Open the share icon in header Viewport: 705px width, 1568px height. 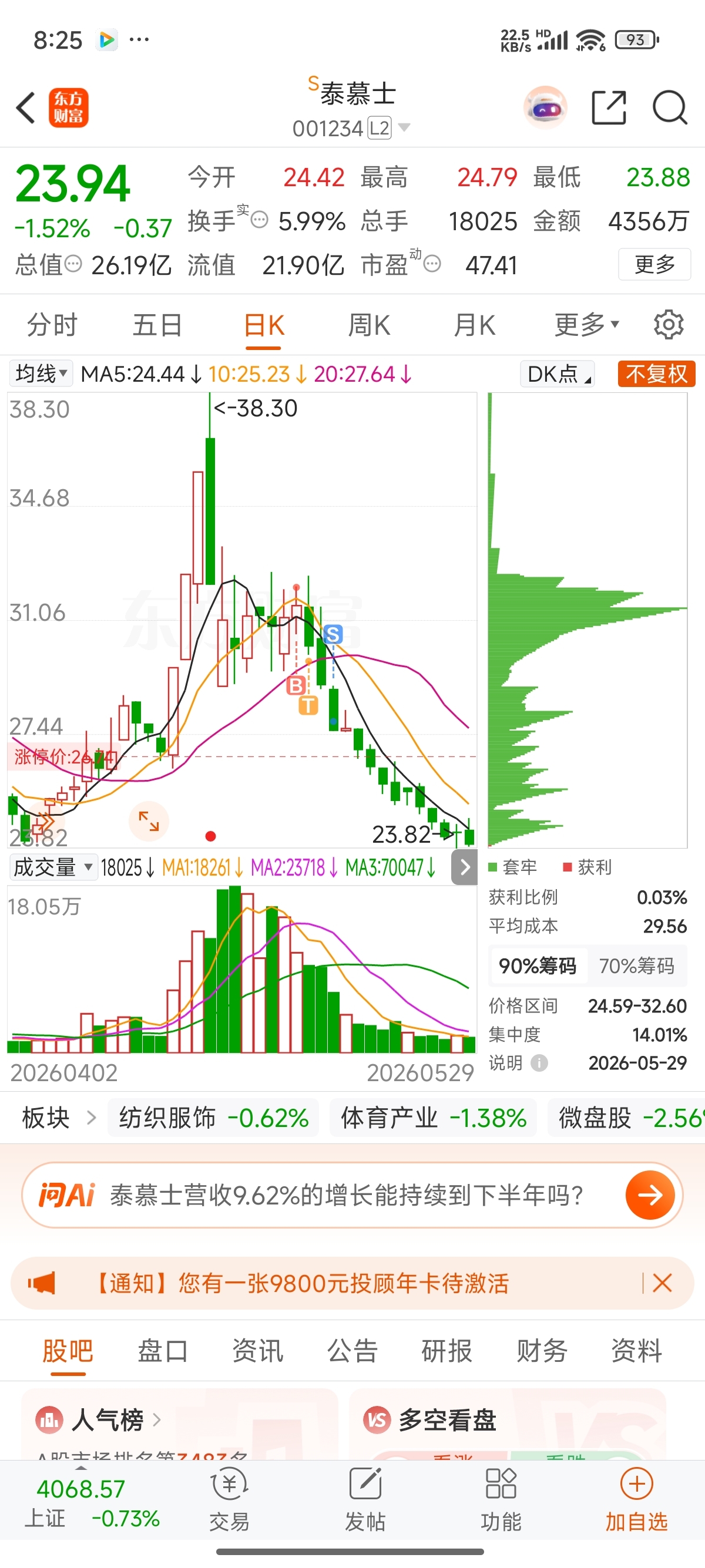tap(609, 107)
